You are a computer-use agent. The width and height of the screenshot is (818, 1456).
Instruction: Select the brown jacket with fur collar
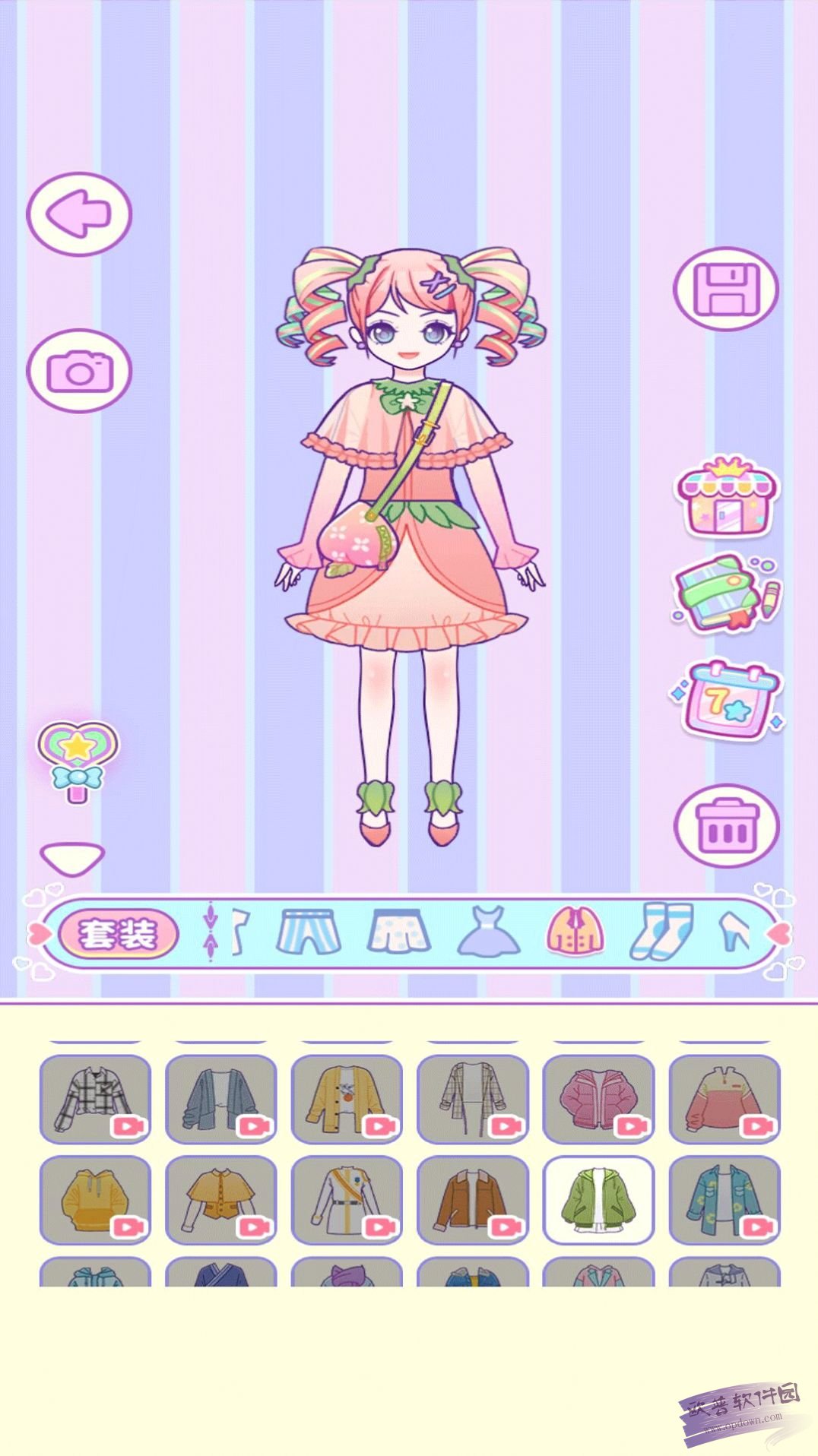point(472,1200)
